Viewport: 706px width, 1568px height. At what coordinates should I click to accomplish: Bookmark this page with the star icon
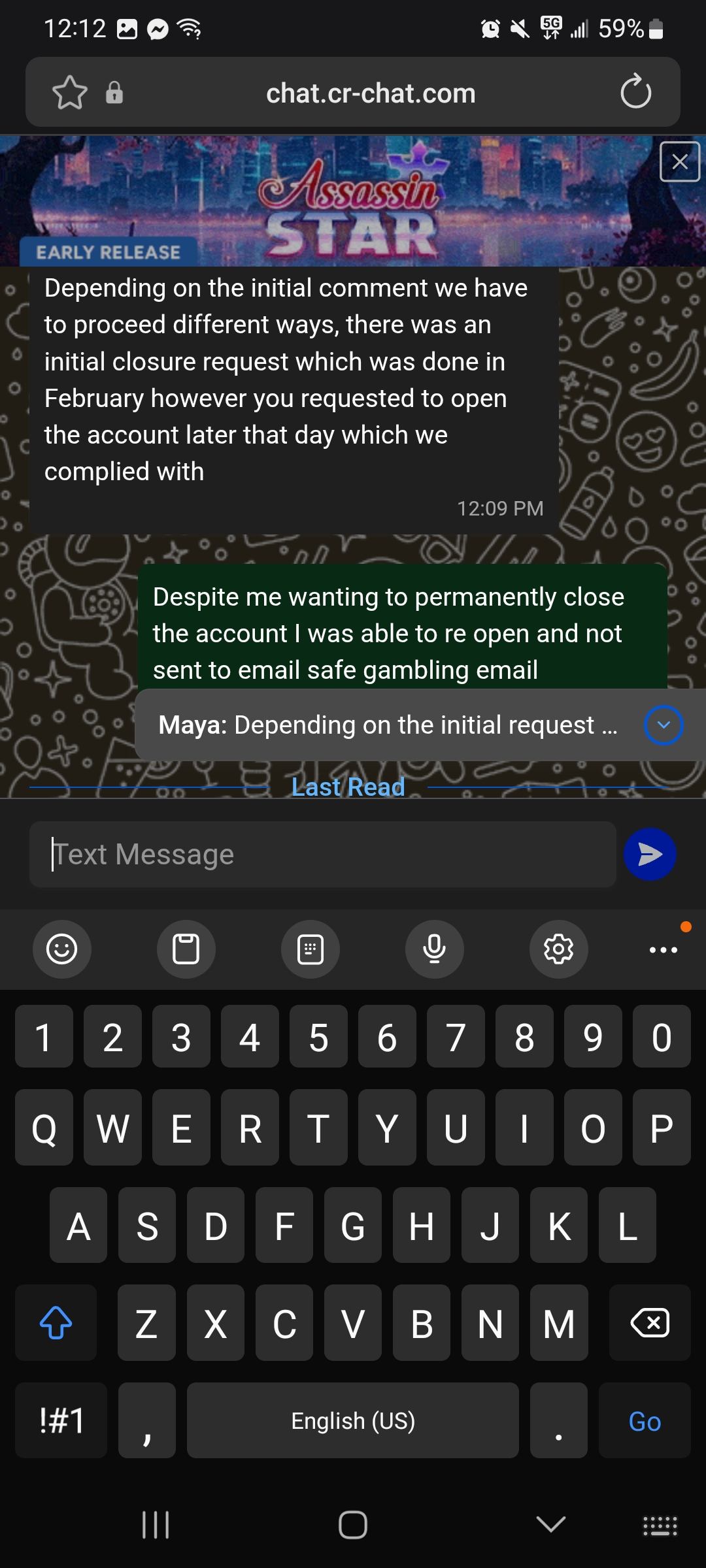(x=69, y=93)
